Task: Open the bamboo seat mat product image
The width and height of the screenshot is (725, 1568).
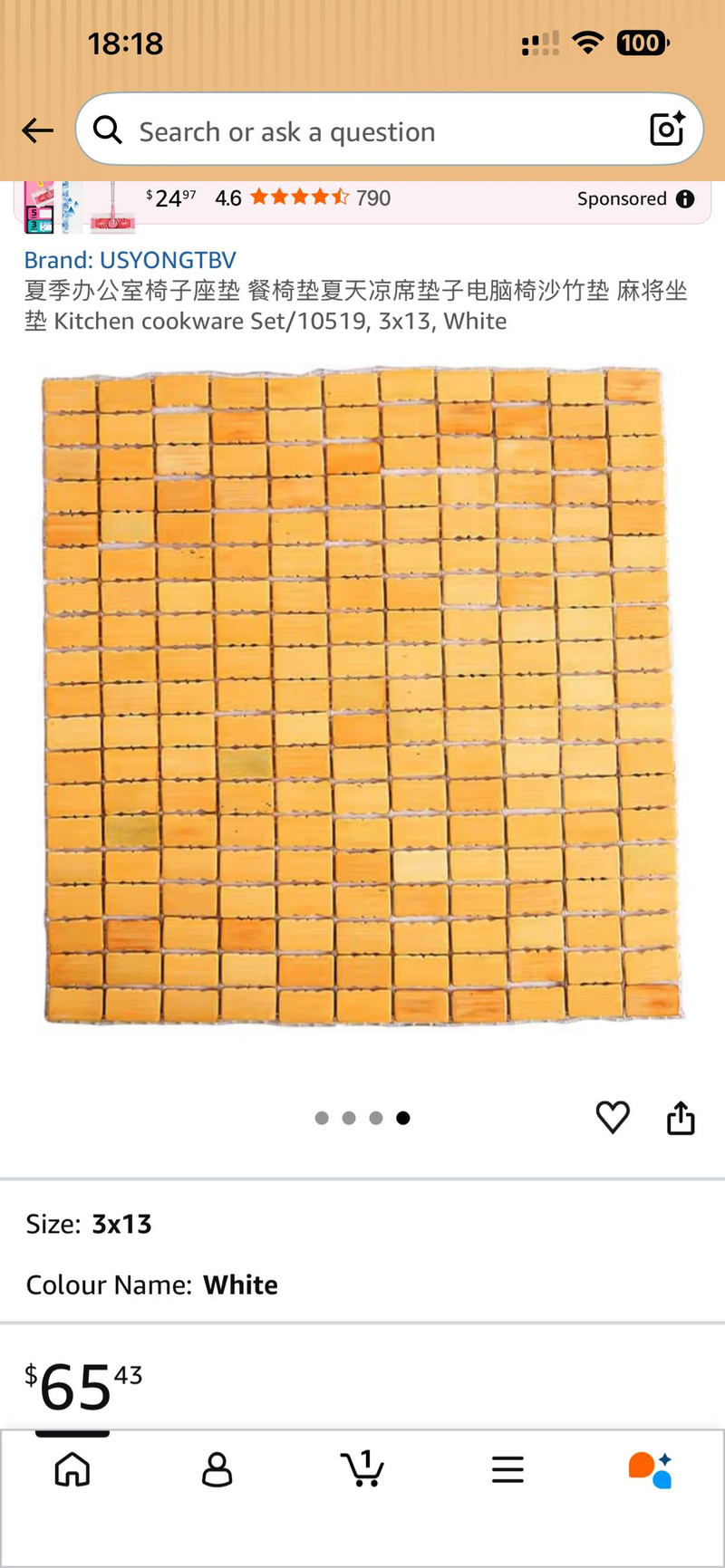Action: coord(362,695)
